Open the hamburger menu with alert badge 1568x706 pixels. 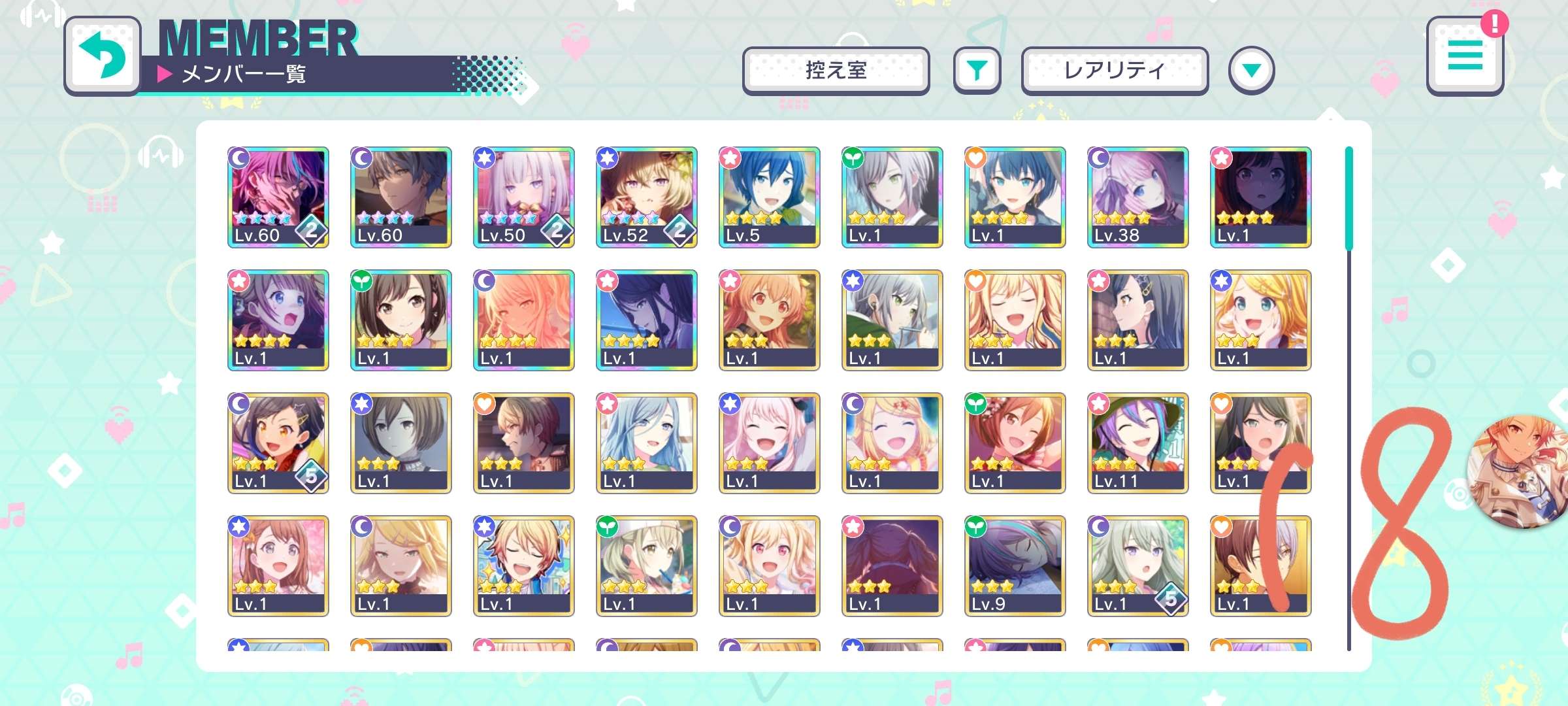pos(1465,56)
